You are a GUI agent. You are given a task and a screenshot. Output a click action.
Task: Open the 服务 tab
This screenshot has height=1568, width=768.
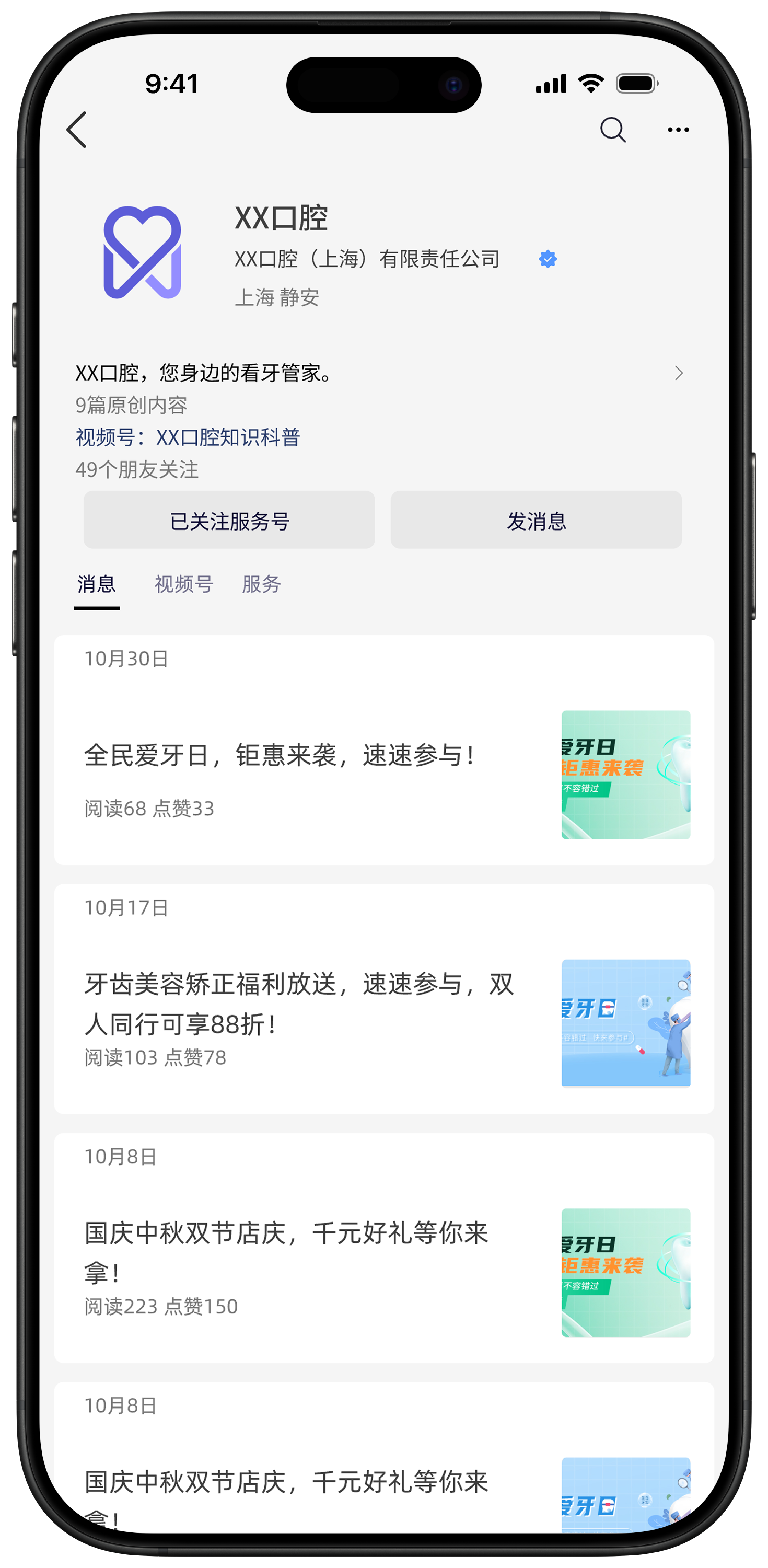tap(261, 584)
